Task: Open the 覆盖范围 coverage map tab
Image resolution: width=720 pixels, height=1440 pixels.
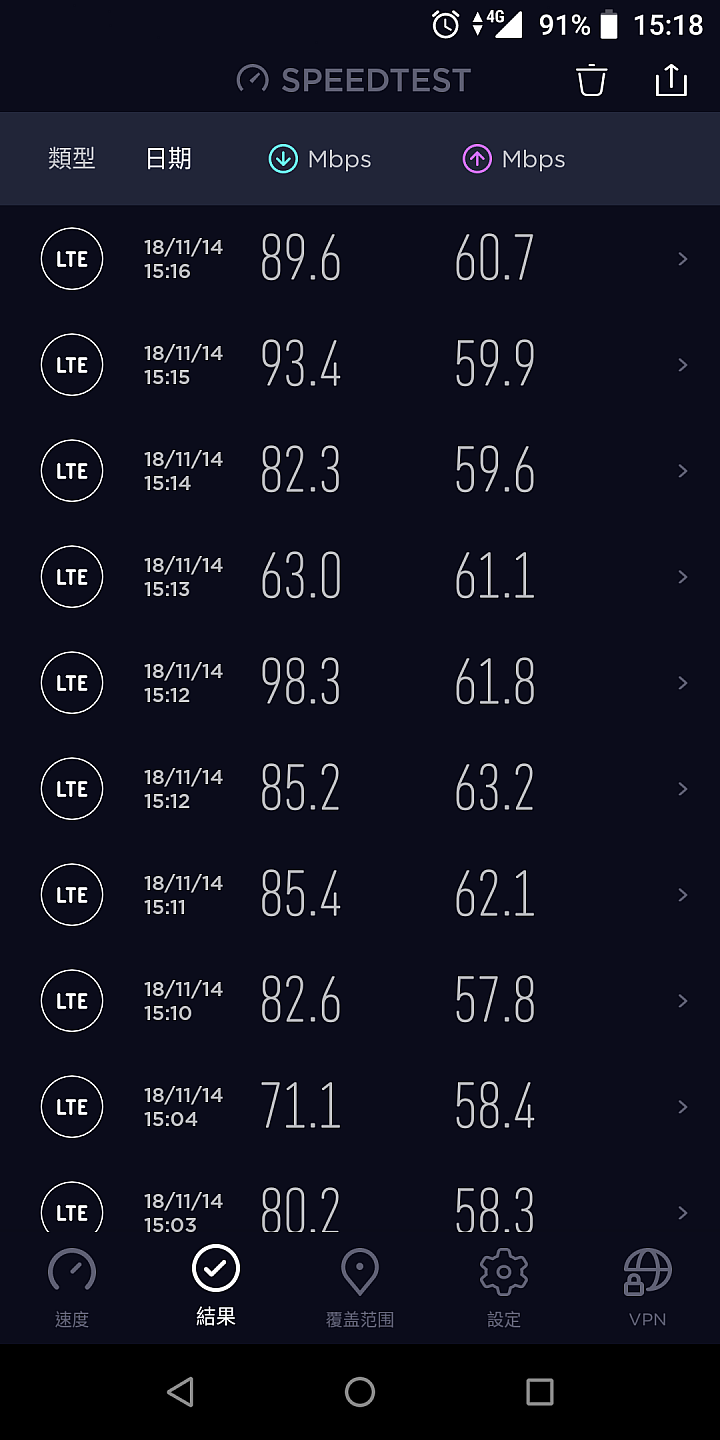Action: pyautogui.click(x=360, y=1288)
